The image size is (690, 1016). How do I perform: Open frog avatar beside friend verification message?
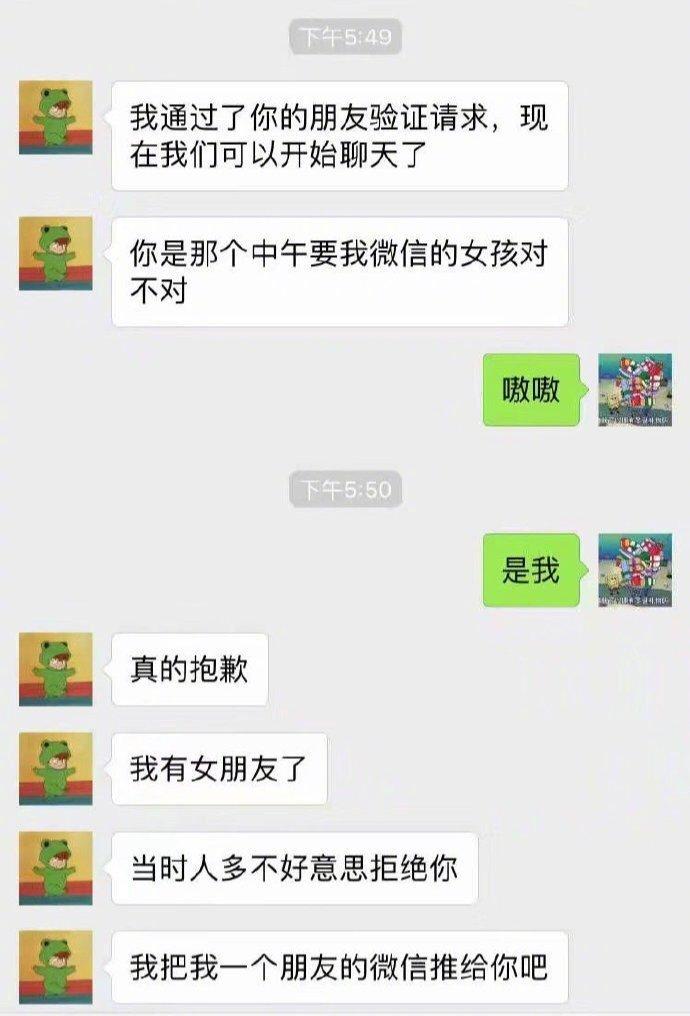coord(55,118)
